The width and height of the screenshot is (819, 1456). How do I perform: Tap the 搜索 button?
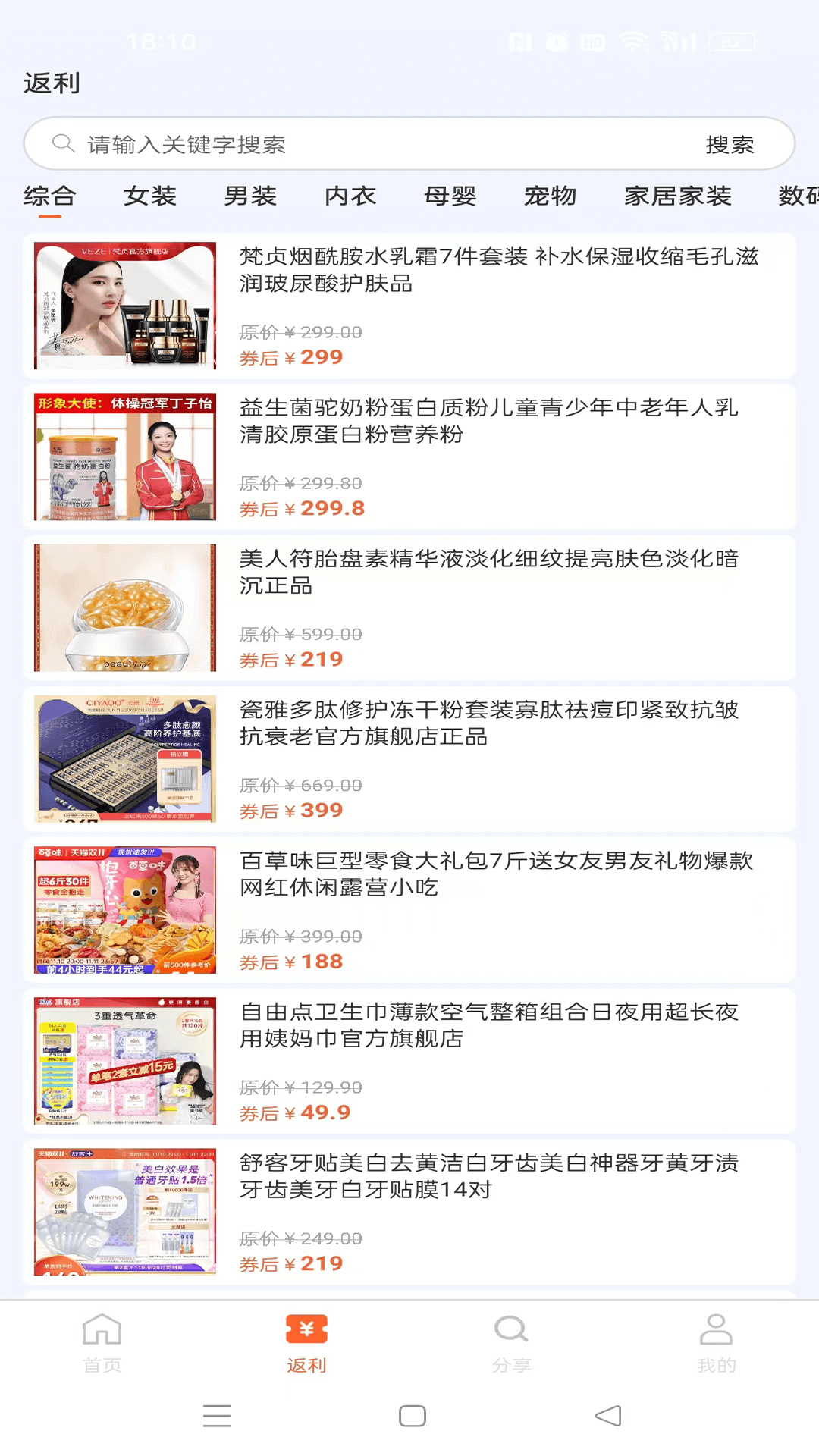pyautogui.click(x=730, y=144)
